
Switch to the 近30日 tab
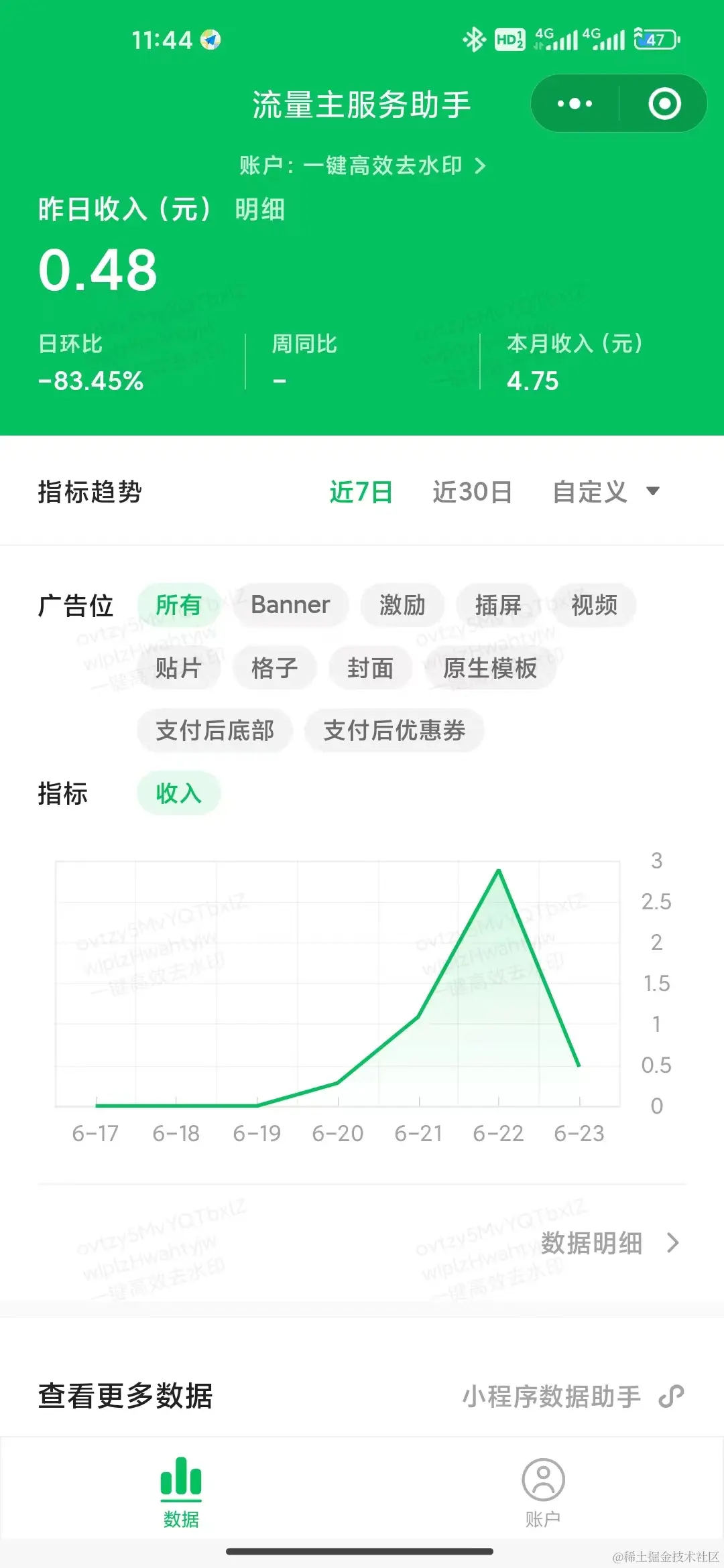click(471, 491)
